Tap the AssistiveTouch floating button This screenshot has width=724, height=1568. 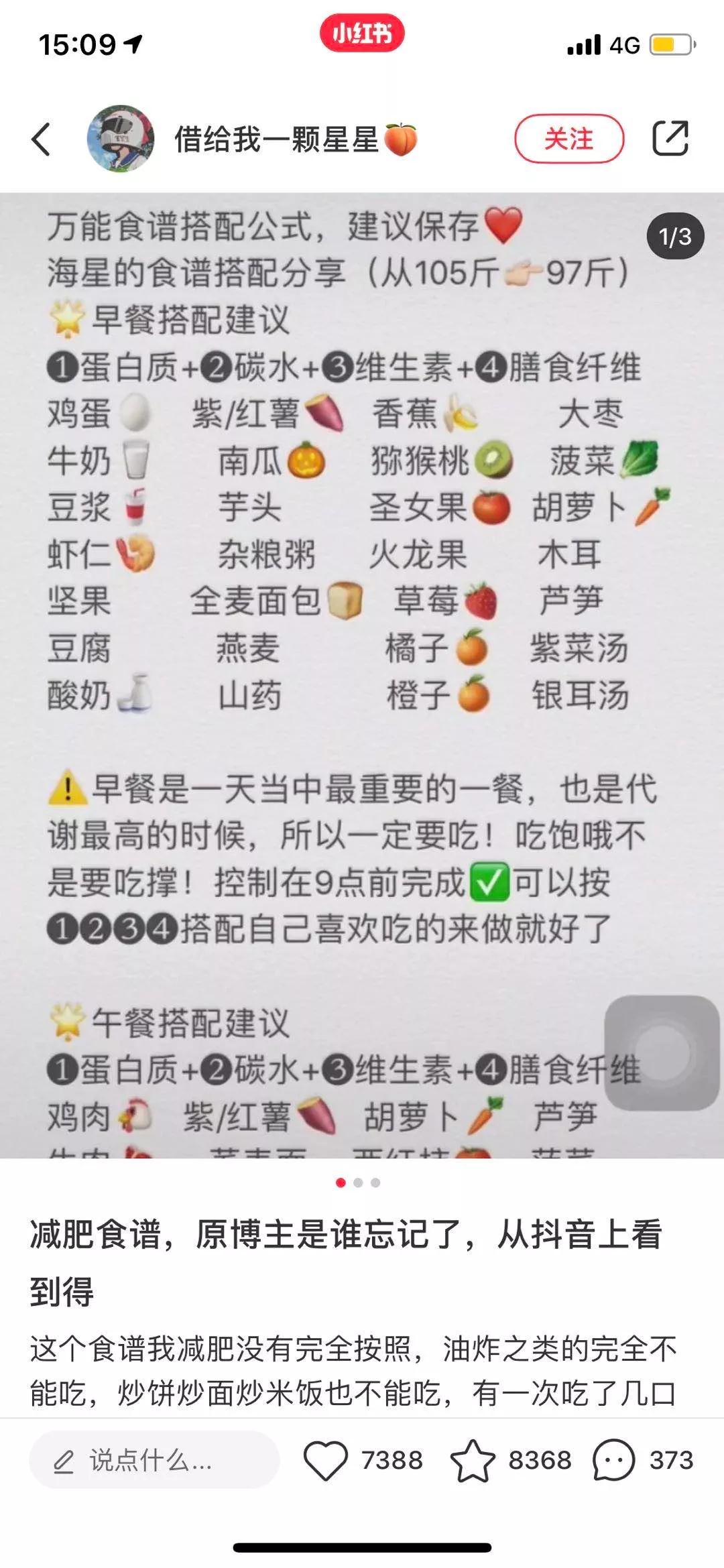[x=662, y=1052]
